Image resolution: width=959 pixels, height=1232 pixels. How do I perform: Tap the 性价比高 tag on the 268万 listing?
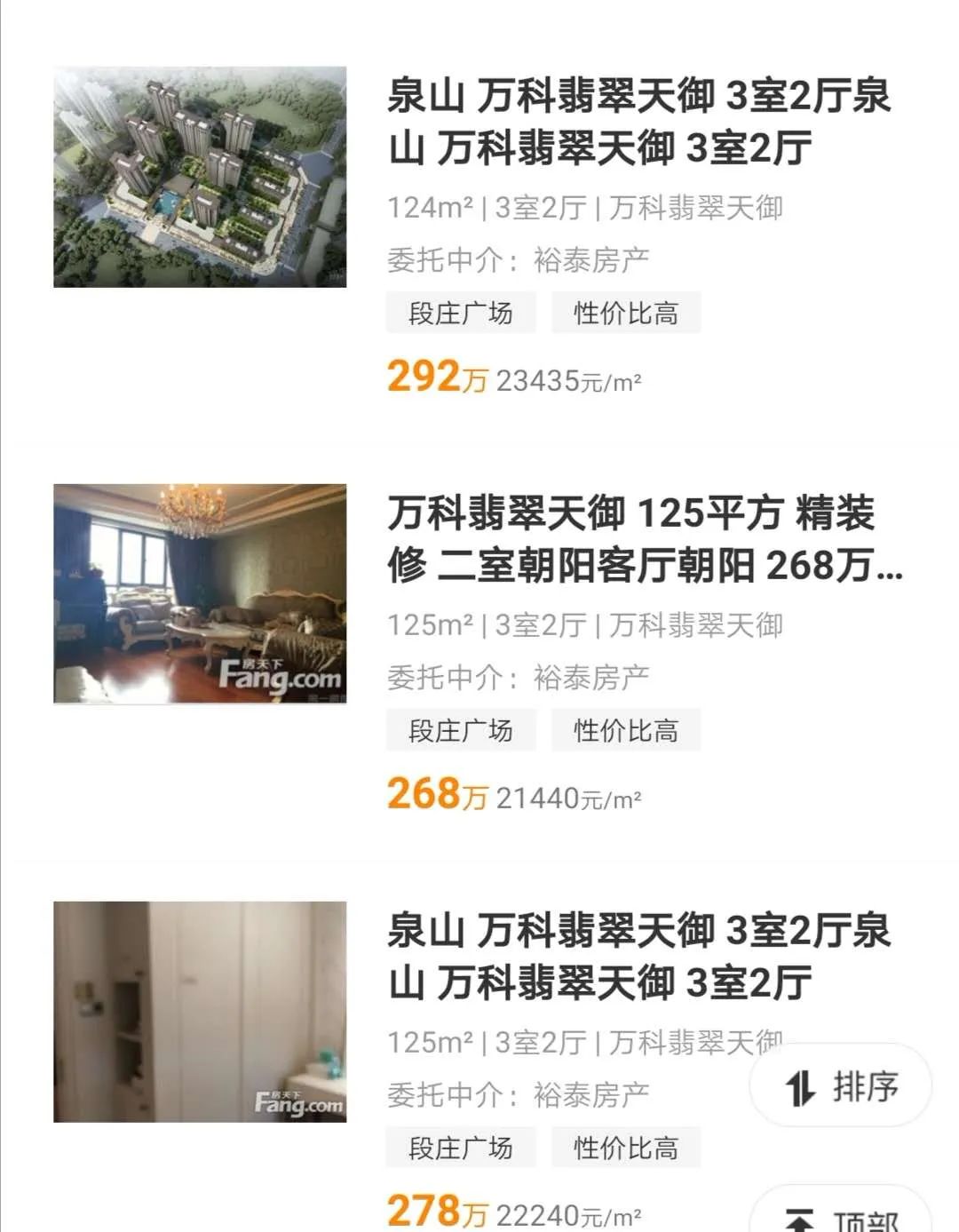(624, 731)
